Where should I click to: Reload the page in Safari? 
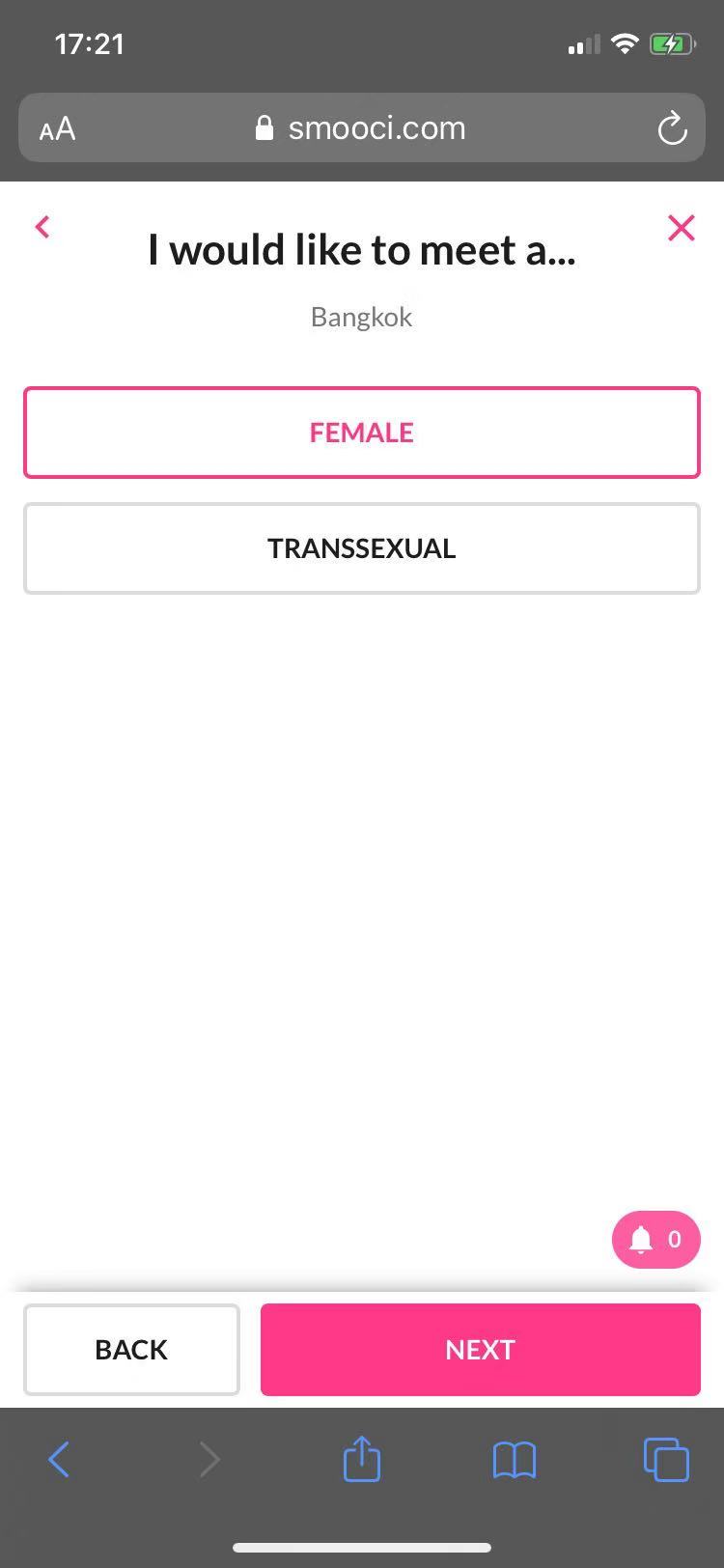click(x=672, y=128)
